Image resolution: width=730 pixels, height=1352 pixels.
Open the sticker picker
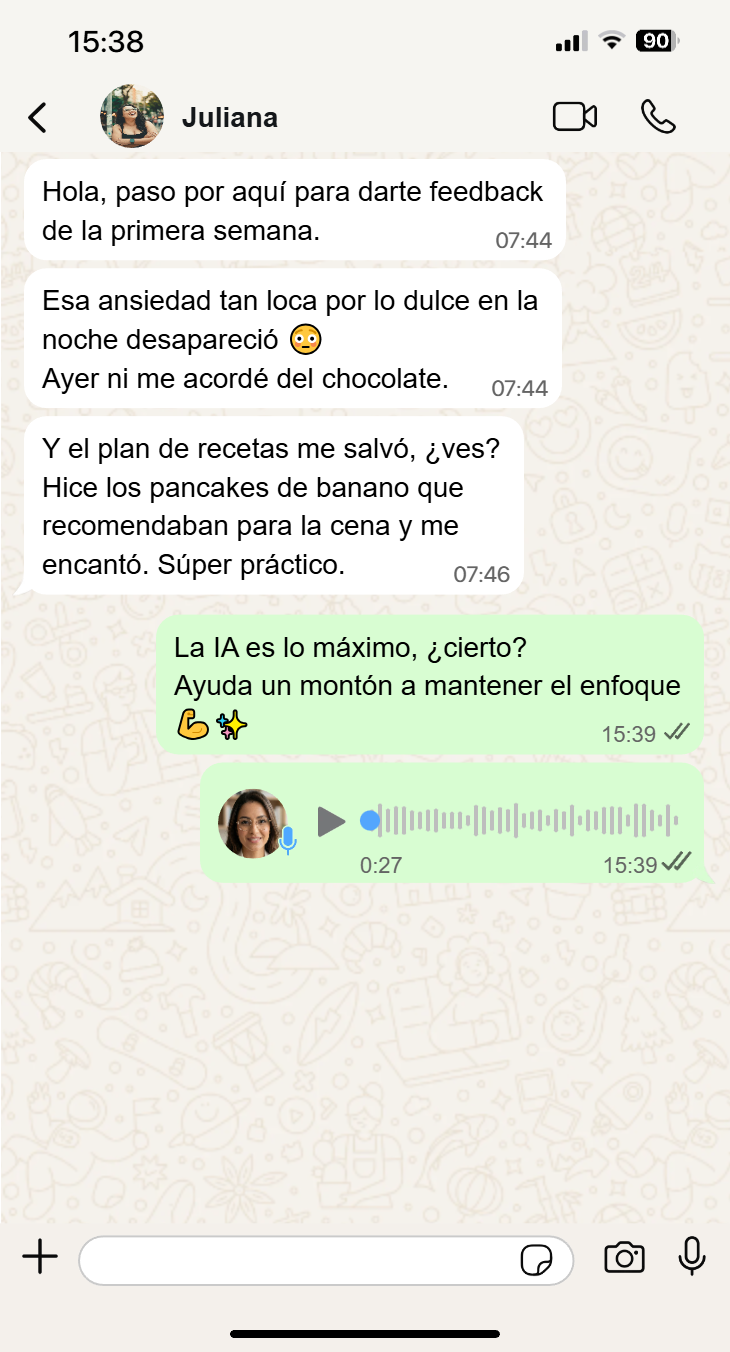click(x=537, y=1260)
